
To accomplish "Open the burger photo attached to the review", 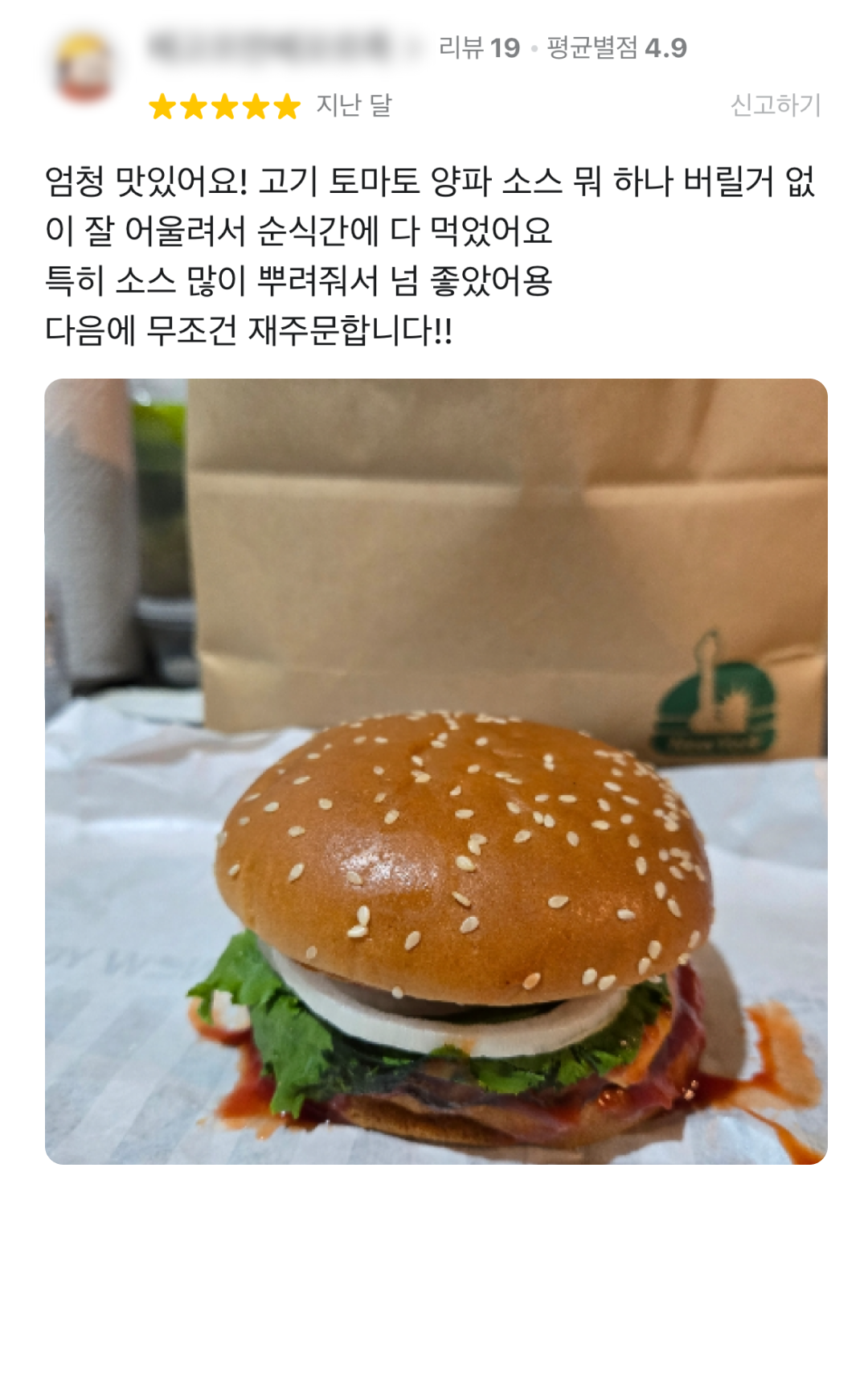I will click(x=438, y=772).
